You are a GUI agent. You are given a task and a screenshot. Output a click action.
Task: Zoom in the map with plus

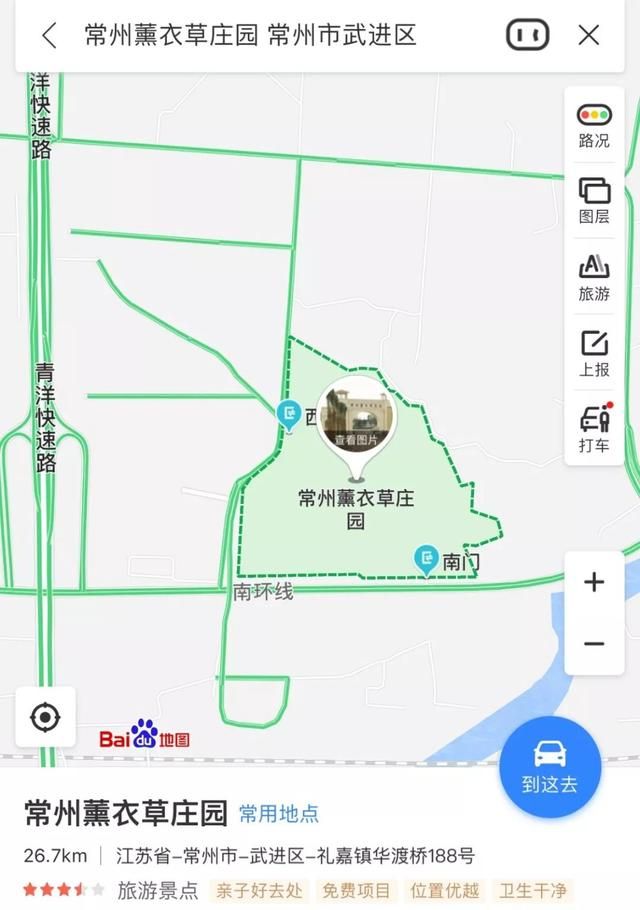point(594,582)
